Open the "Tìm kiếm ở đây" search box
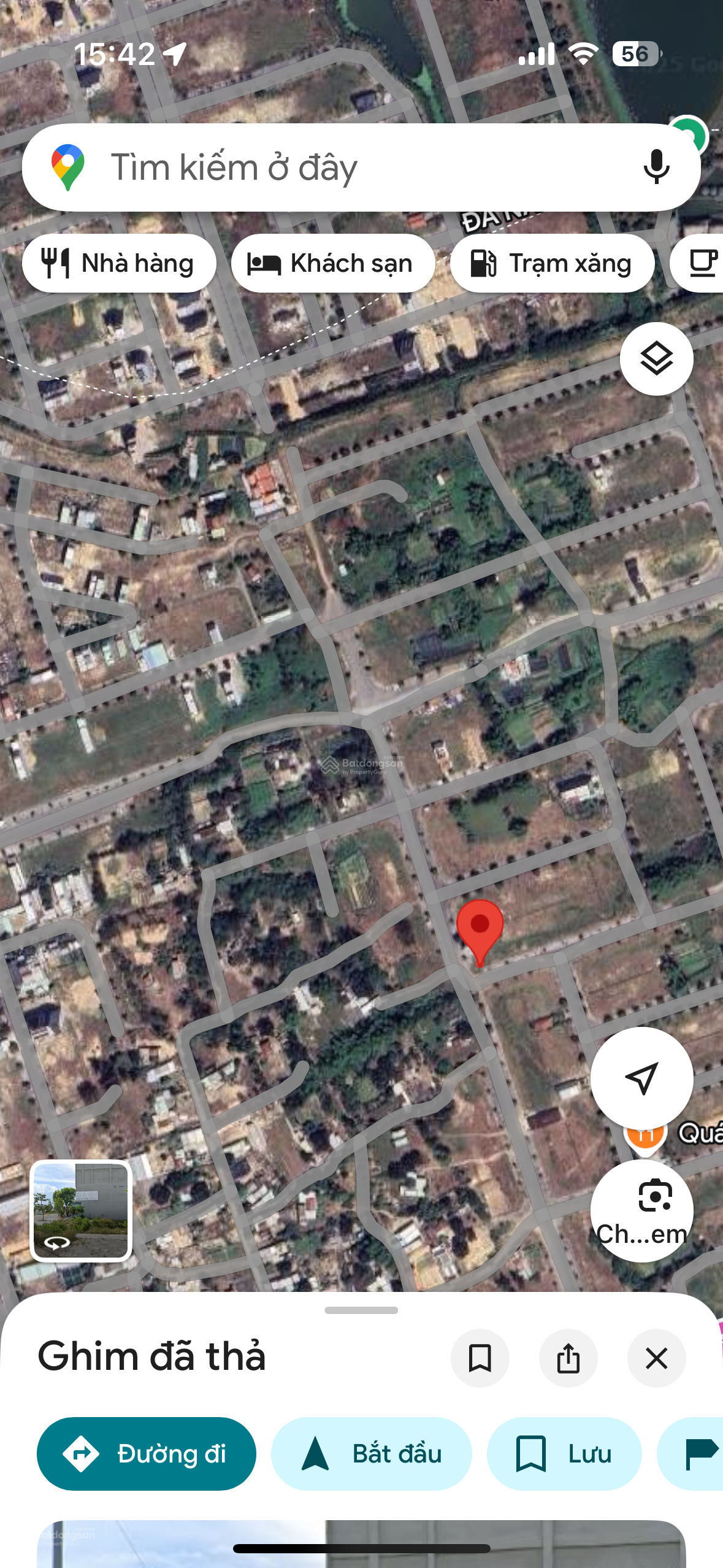Screen dimensions: 723x1568 pos(343,167)
